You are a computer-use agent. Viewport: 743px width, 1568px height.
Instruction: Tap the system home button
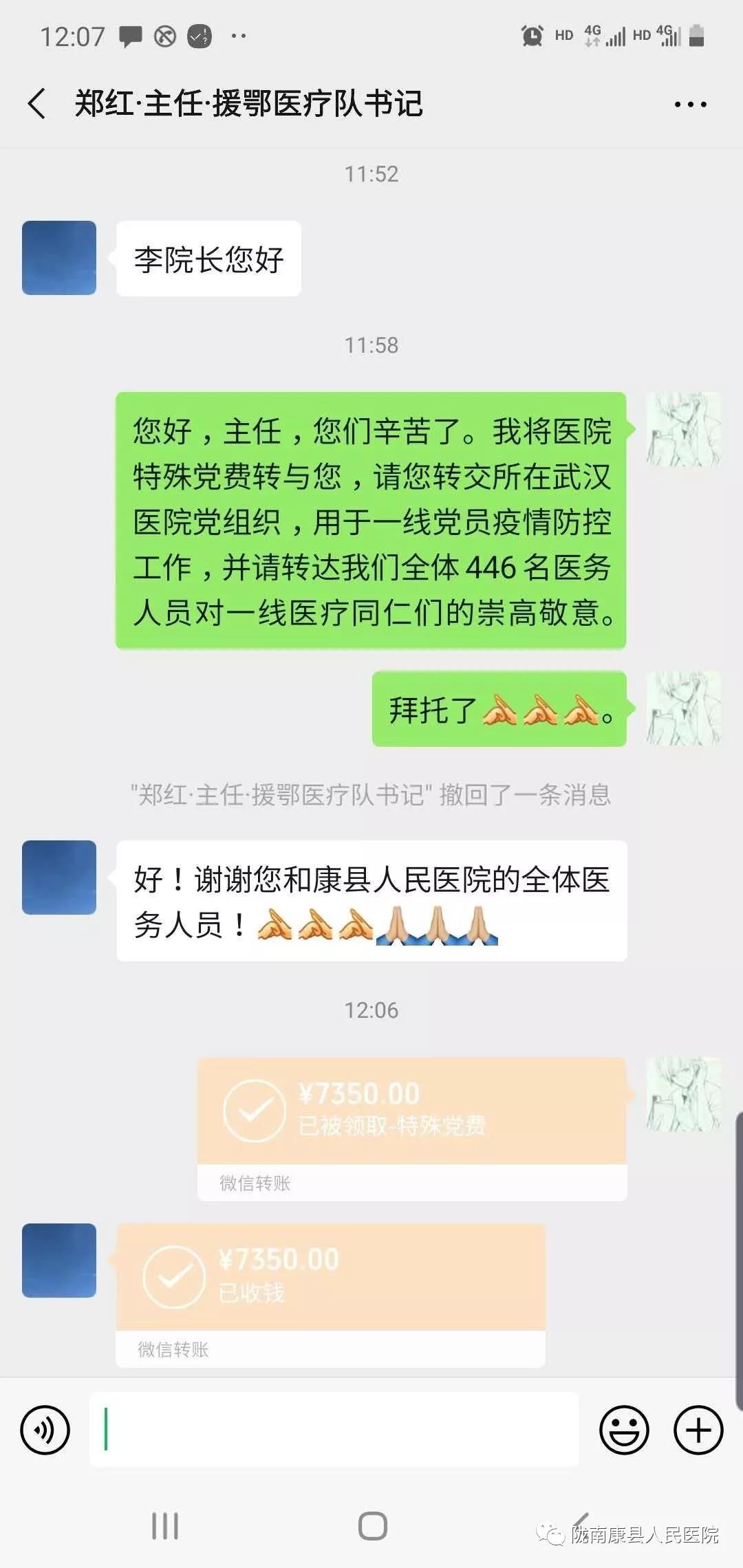click(372, 1526)
